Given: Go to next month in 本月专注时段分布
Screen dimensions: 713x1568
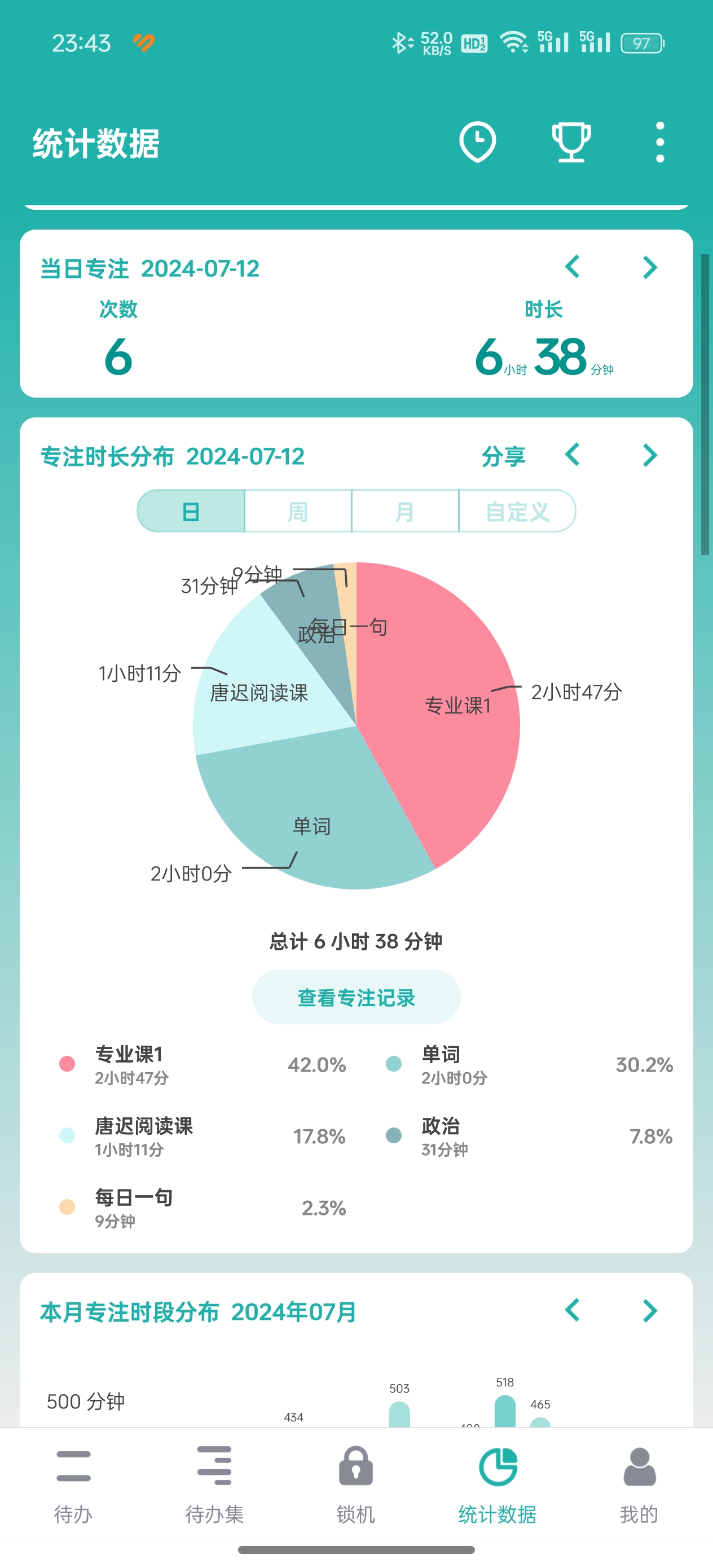Looking at the screenshot, I should coord(650,1311).
